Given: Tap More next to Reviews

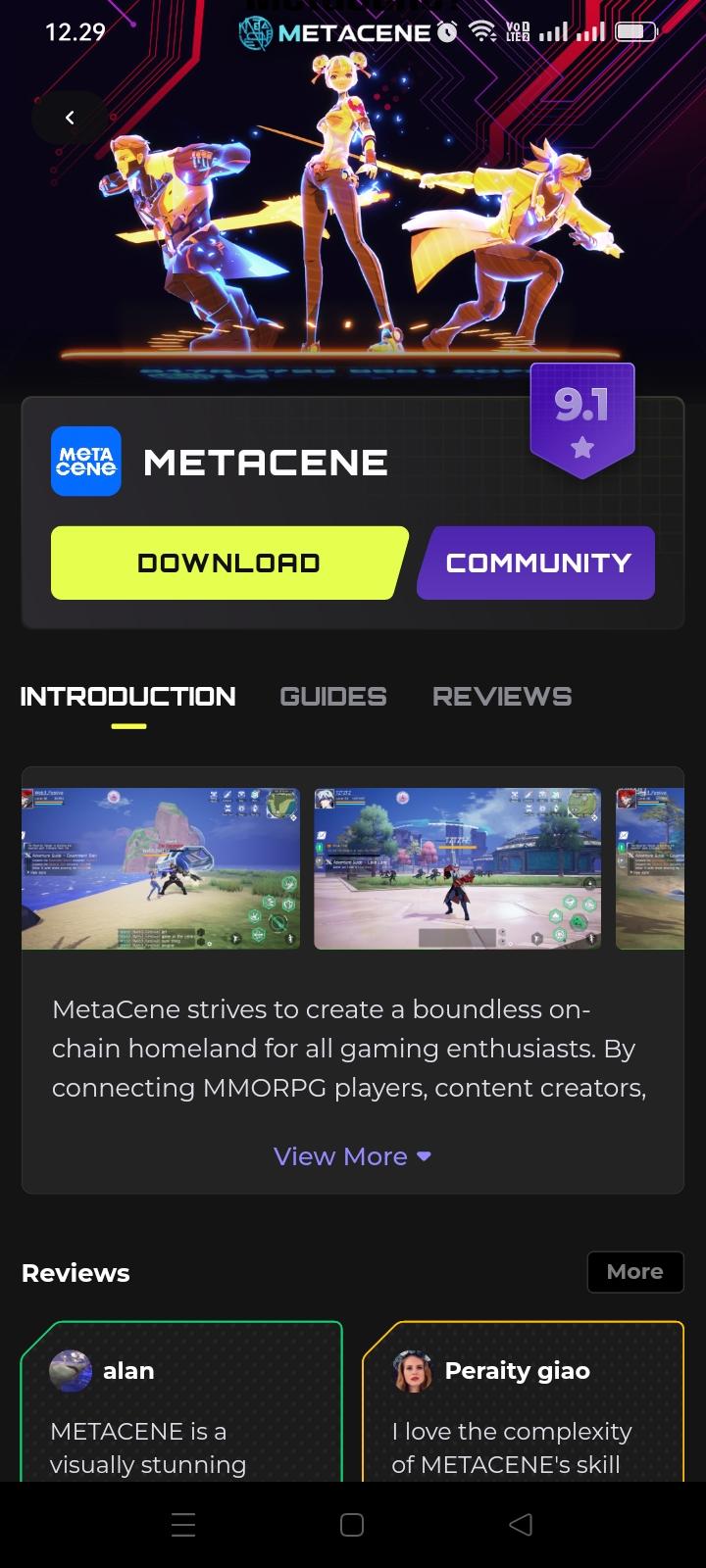Looking at the screenshot, I should tap(634, 1272).
